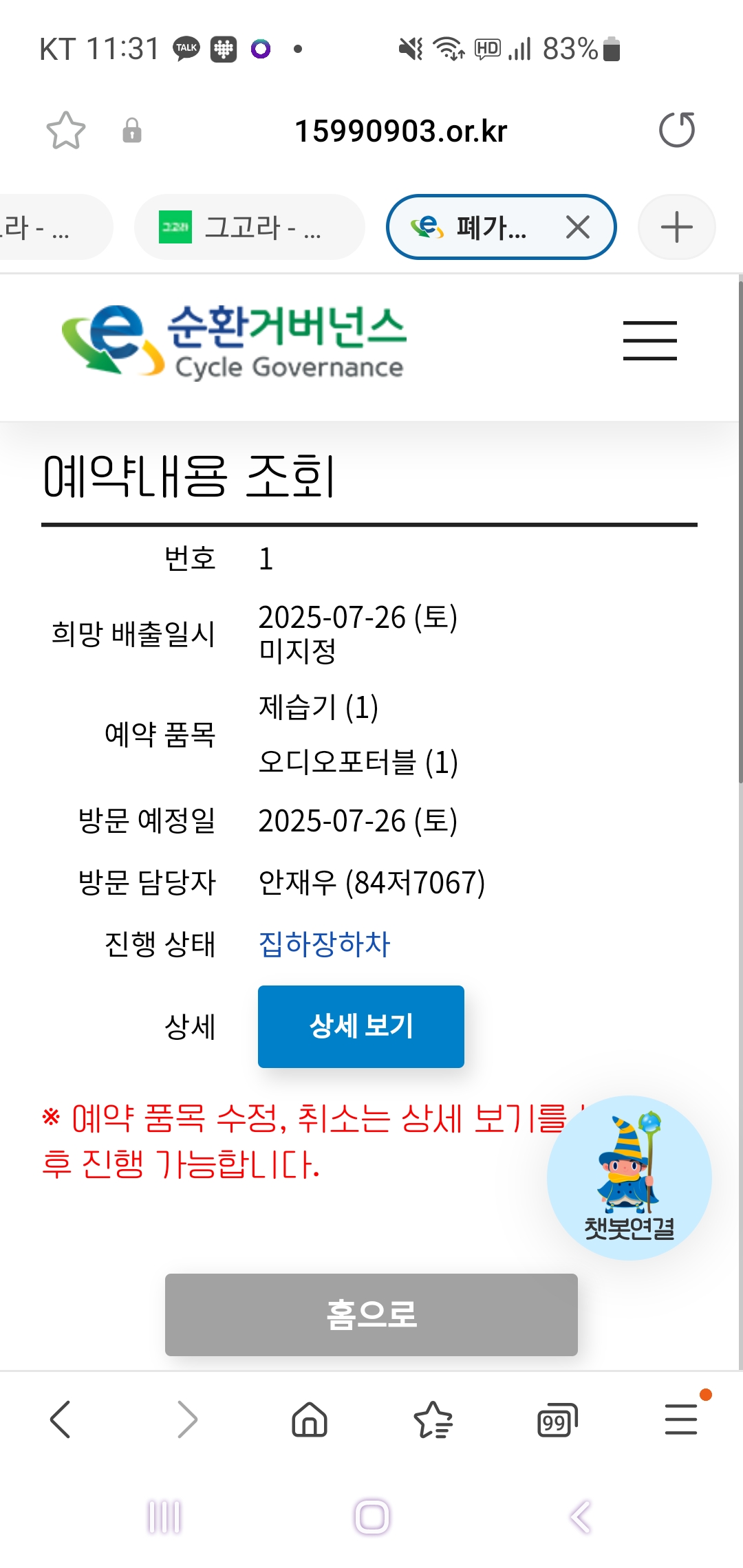The width and height of the screenshot is (743, 1568).
Task: Tap the 홈으로 button
Action: pos(371,1314)
